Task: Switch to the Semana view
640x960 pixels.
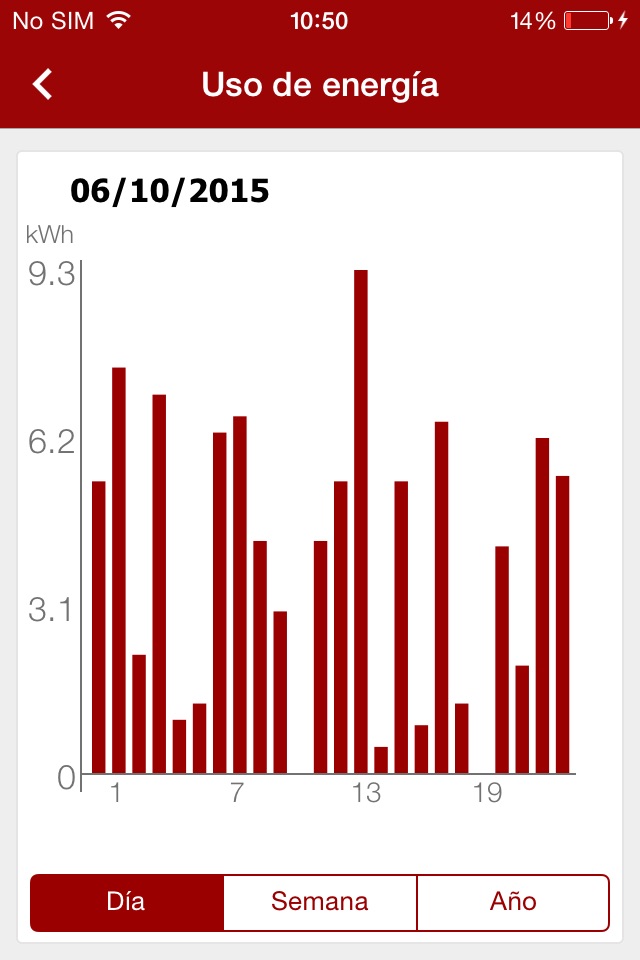Action: point(320,902)
